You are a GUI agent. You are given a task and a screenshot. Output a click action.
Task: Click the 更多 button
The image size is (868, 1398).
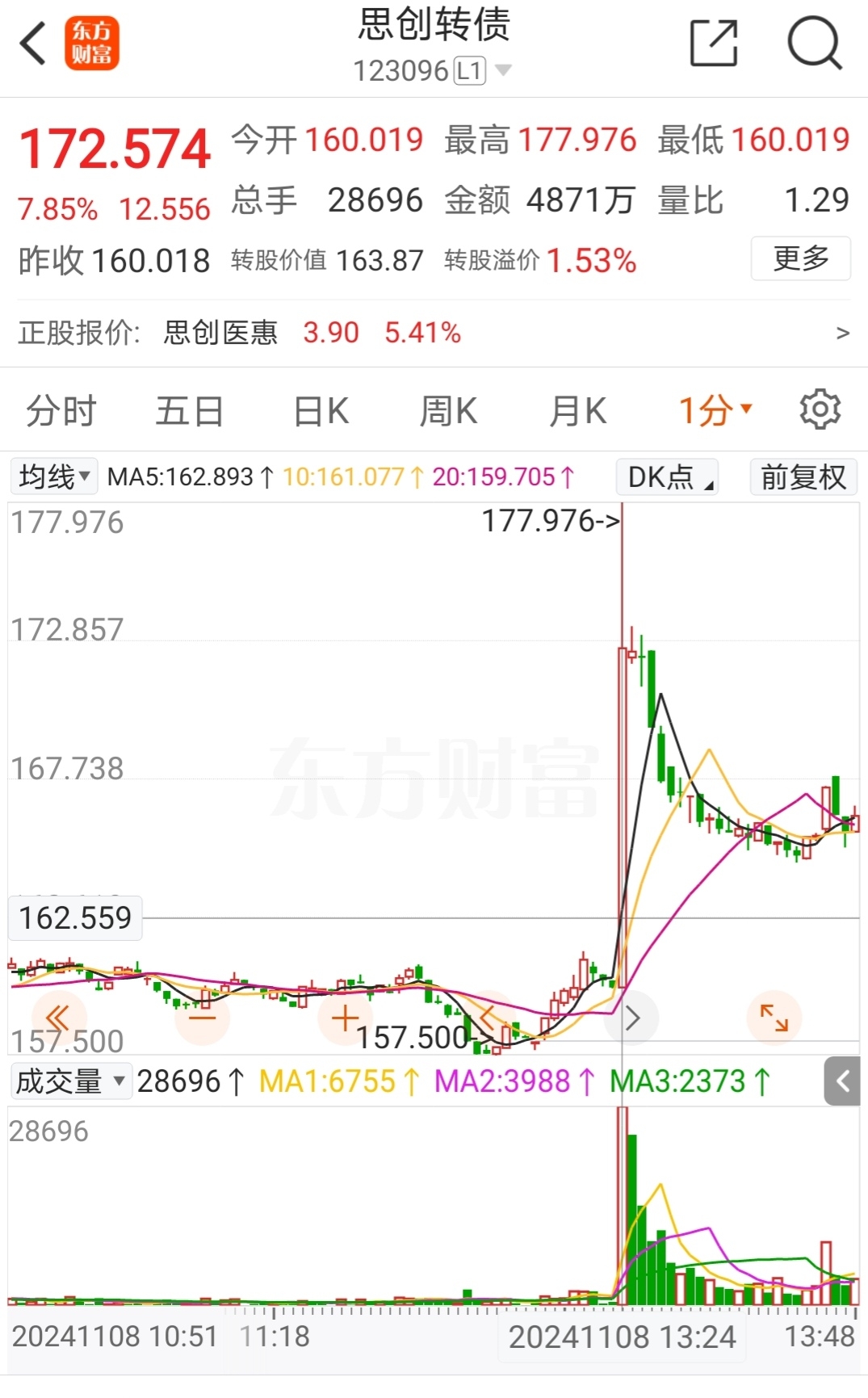[x=801, y=259]
